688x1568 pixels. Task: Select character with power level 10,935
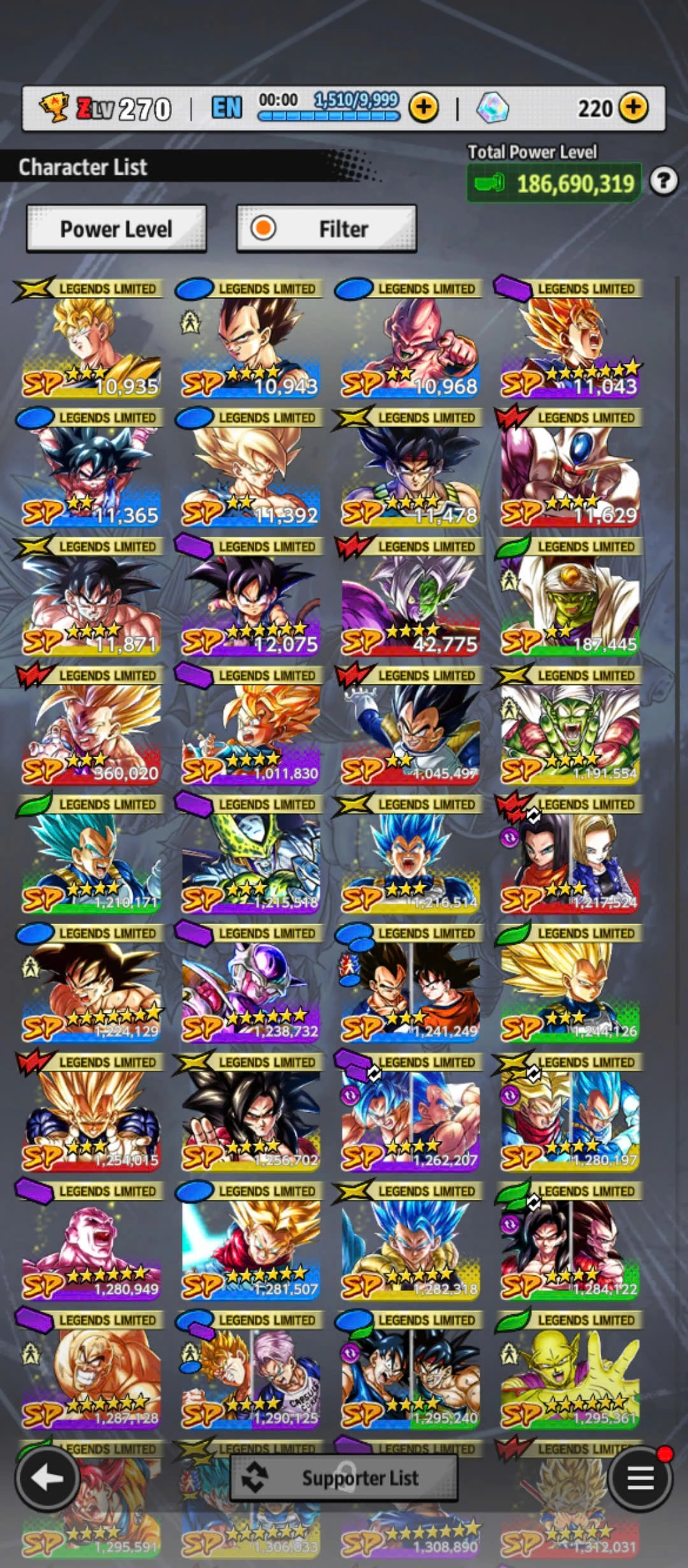coord(91,341)
